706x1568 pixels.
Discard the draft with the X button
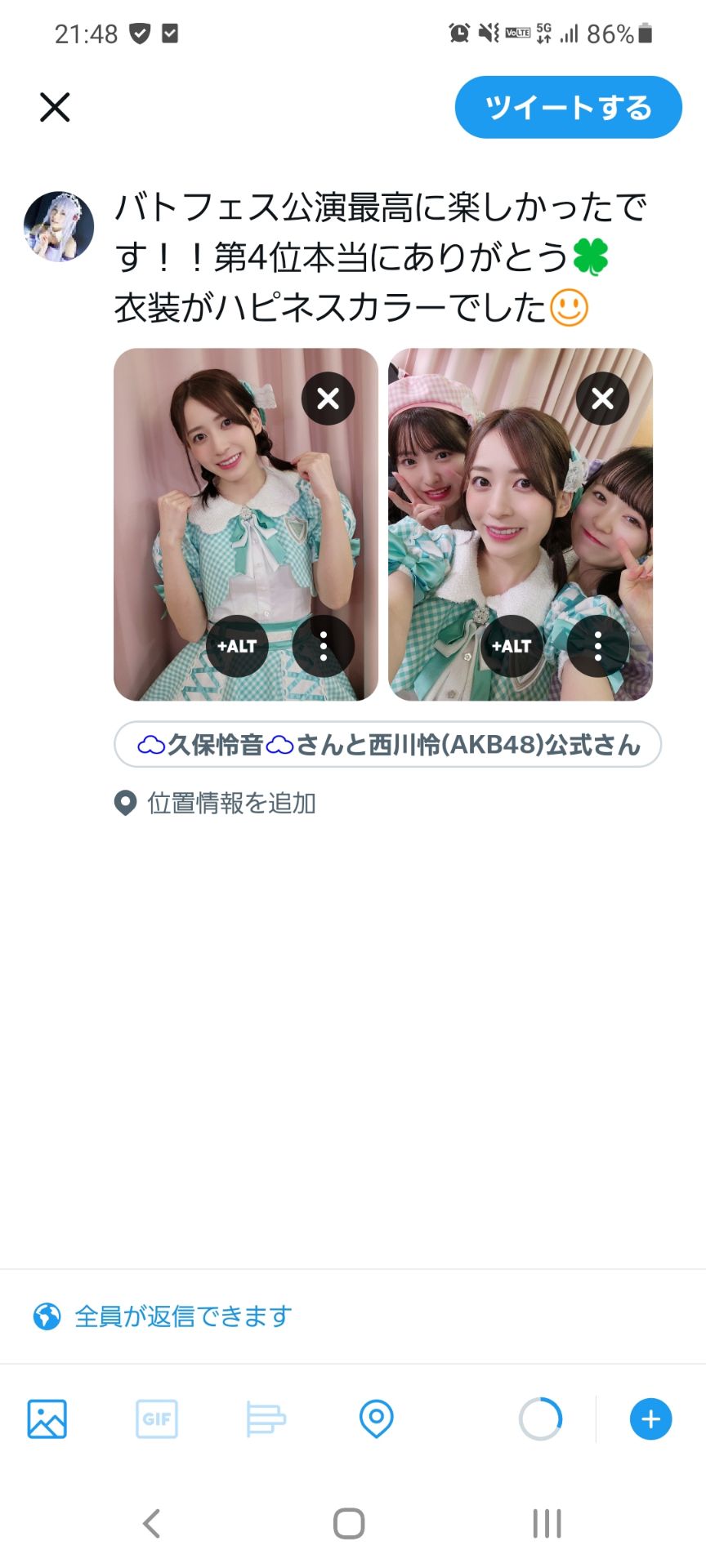[54, 106]
